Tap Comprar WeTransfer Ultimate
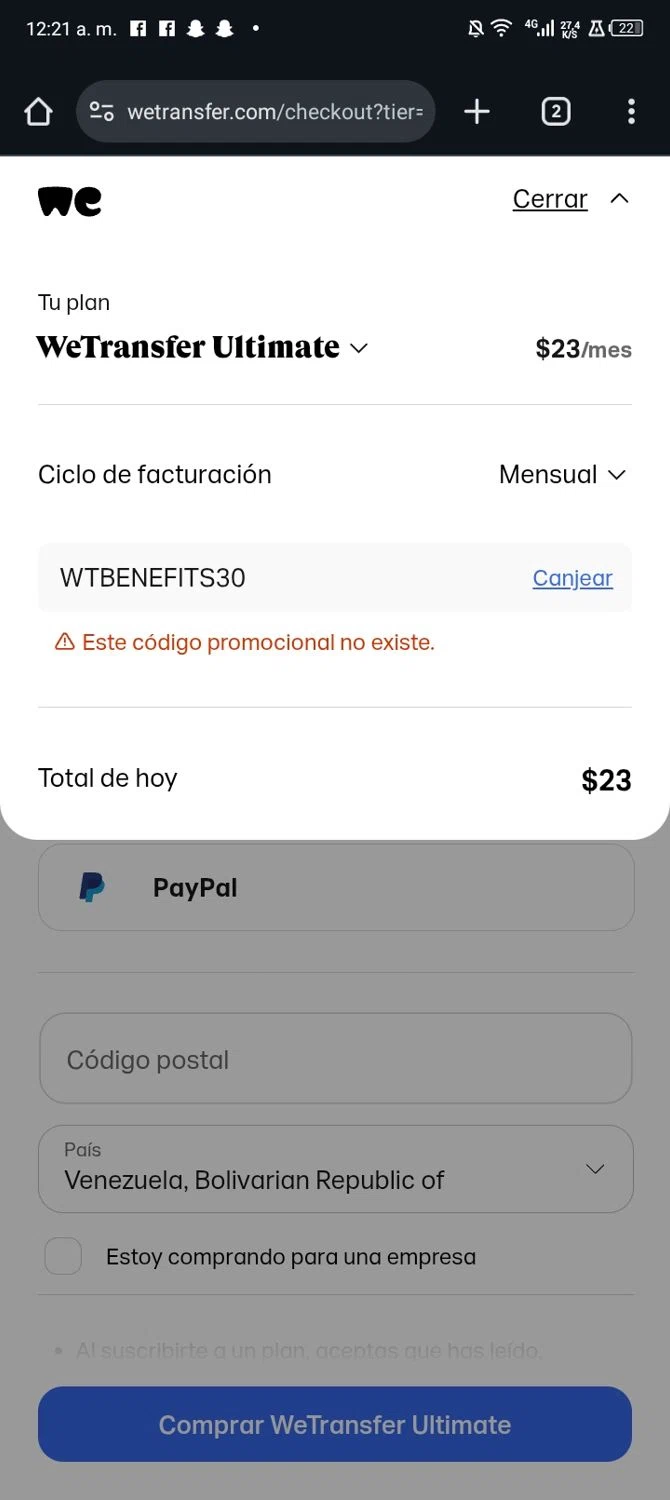 coord(335,1424)
